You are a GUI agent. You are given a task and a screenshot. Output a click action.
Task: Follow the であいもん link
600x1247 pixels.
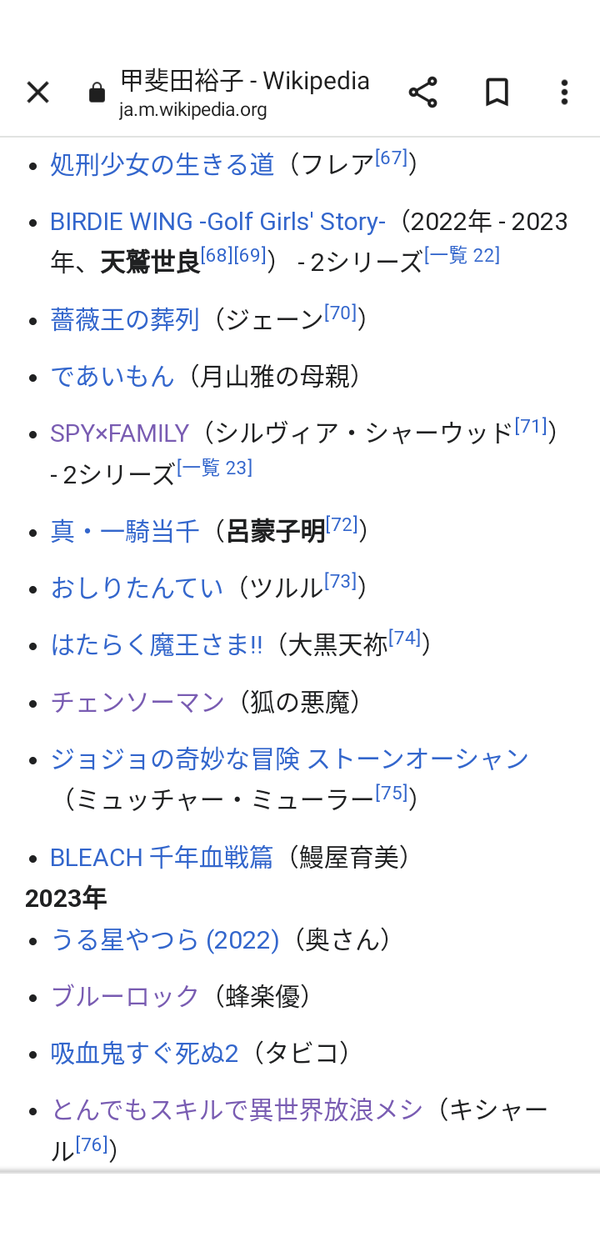(x=112, y=376)
